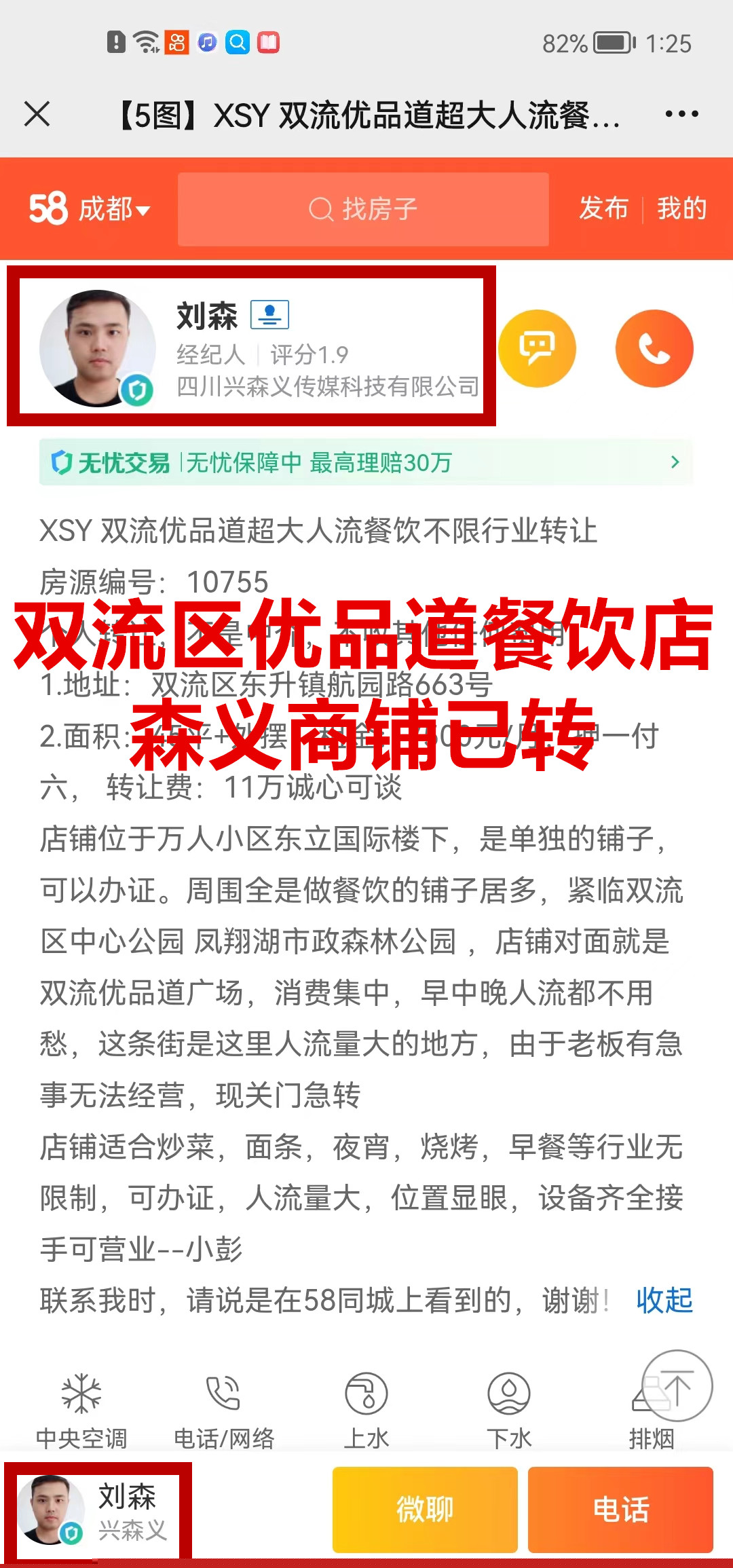
Task: Go to the 我的 account page
Action: coord(681,208)
